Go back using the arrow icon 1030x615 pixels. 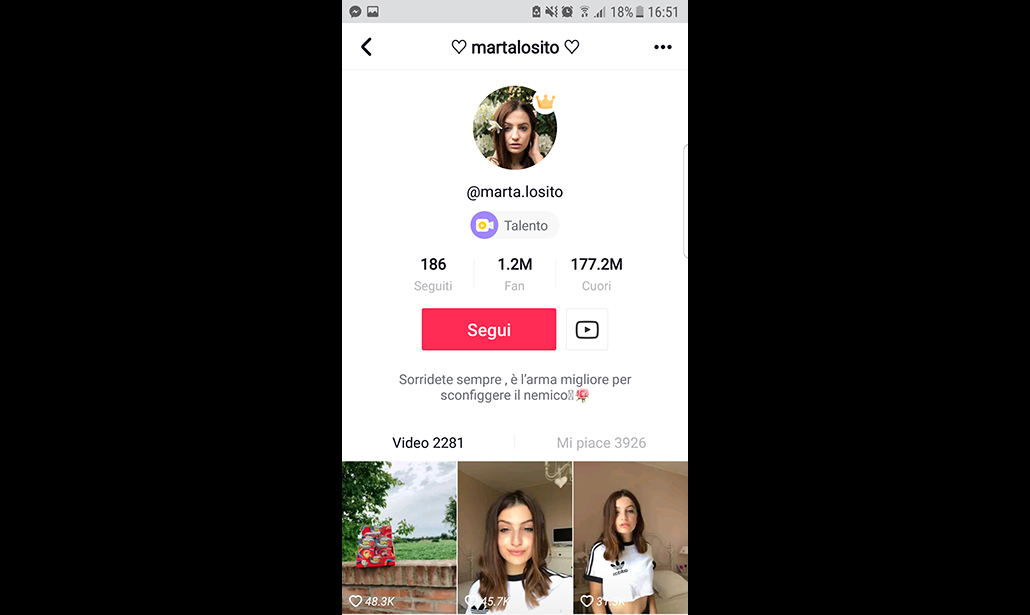coord(366,47)
